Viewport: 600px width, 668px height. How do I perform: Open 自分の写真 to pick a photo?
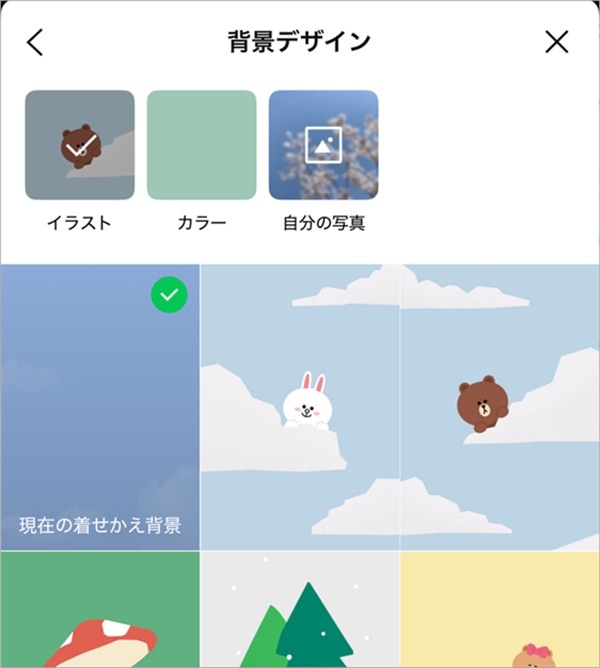pyautogui.click(x=323, y=146)
